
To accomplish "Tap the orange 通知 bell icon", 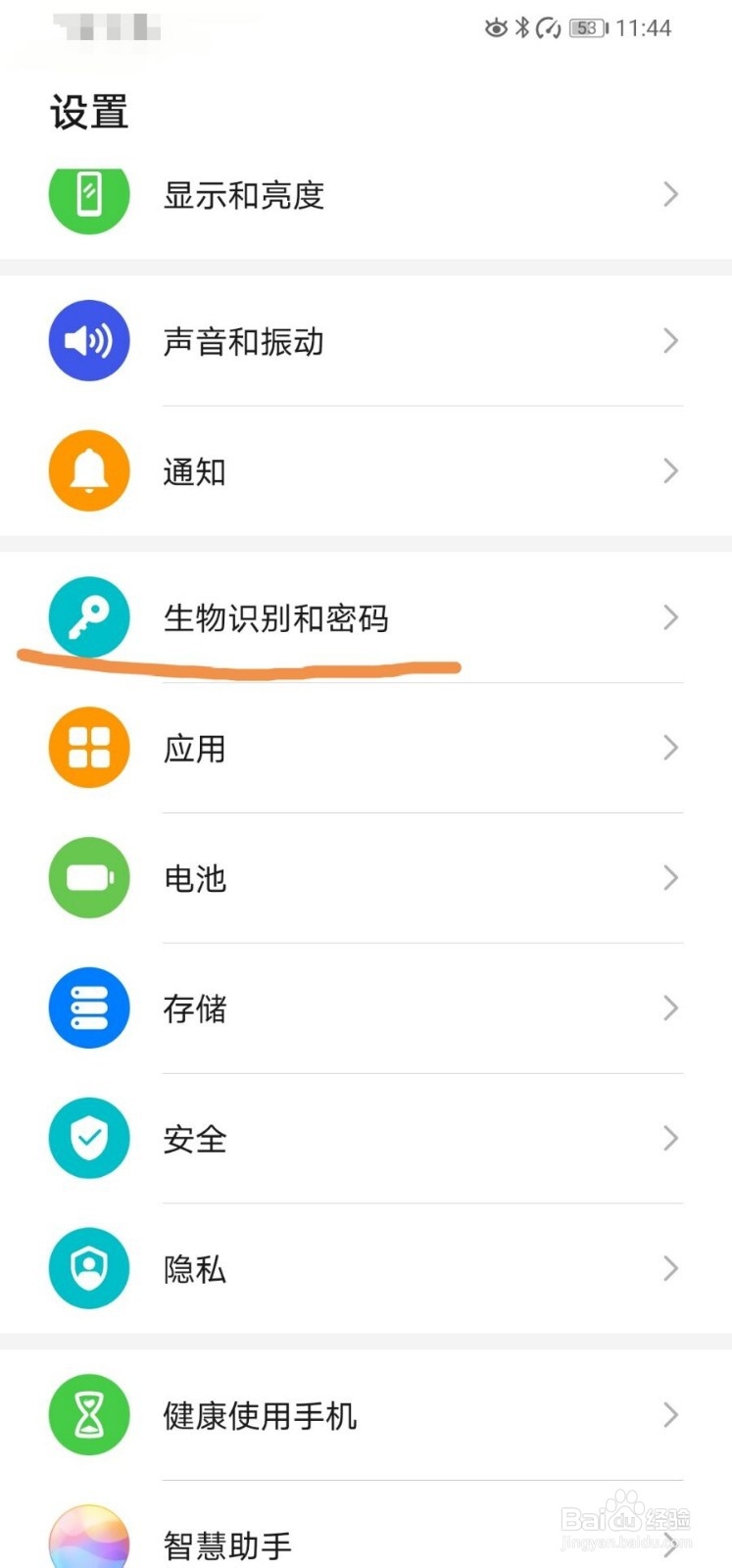I will (88, 470).
